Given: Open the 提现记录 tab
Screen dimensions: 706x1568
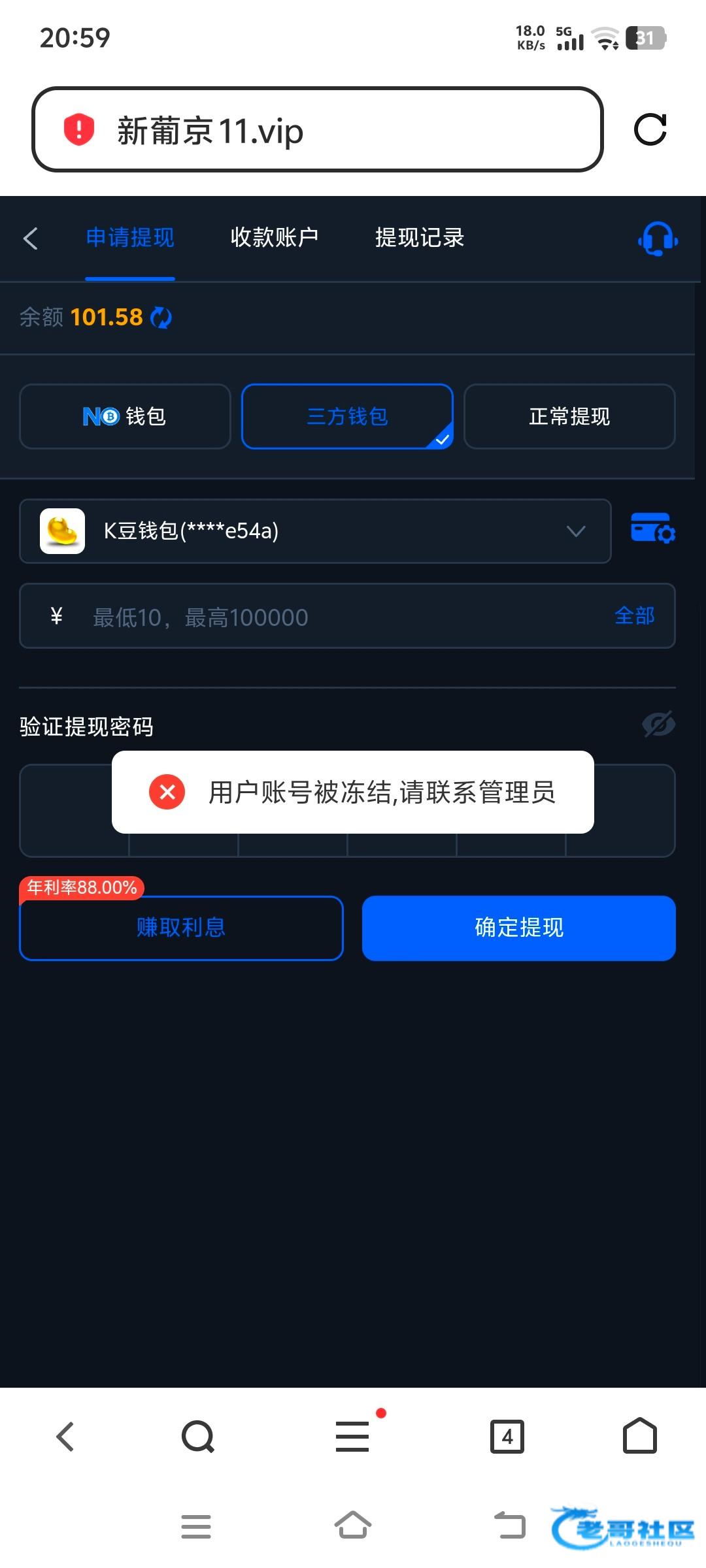Looking at the screenshot, I should click(x=420, y=237).
